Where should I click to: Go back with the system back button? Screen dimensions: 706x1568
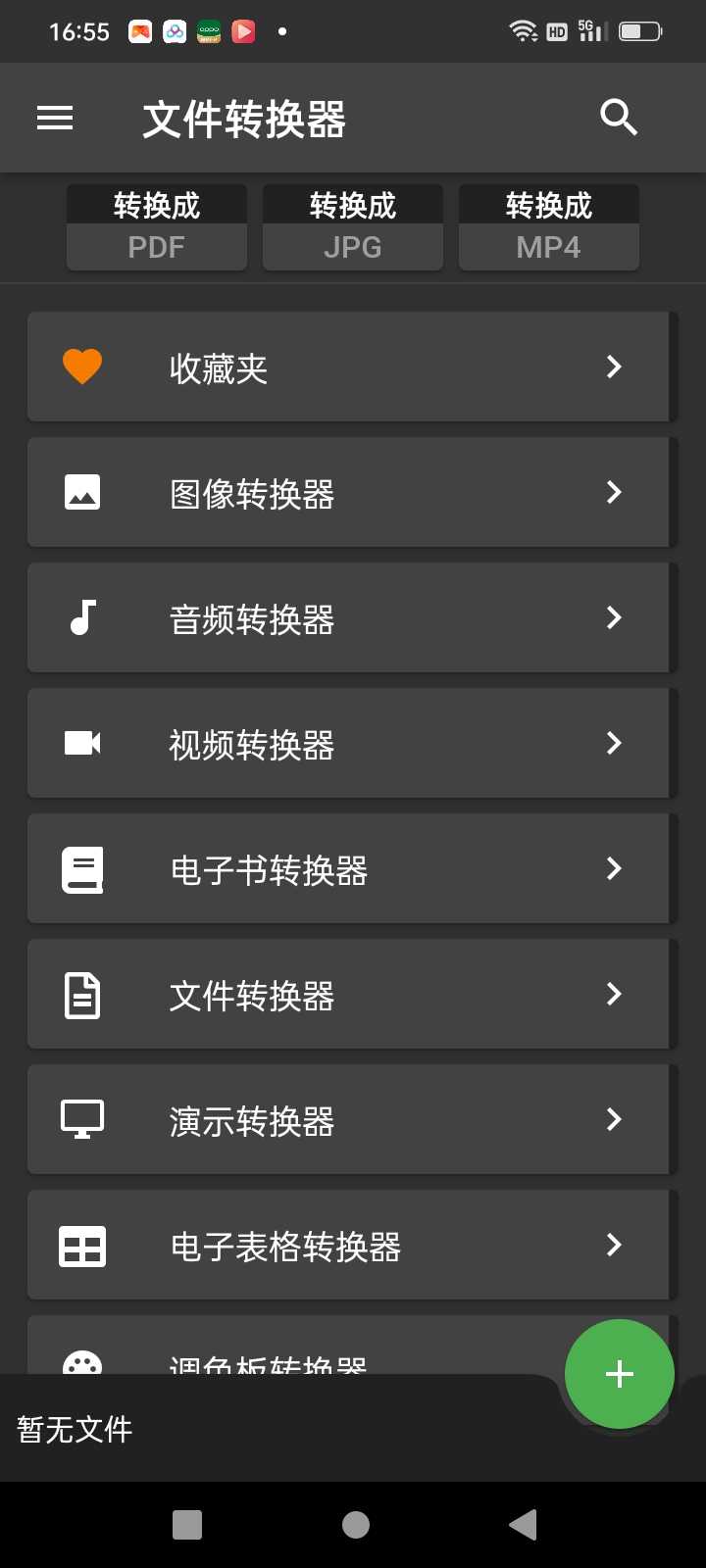click(524, 1524)
